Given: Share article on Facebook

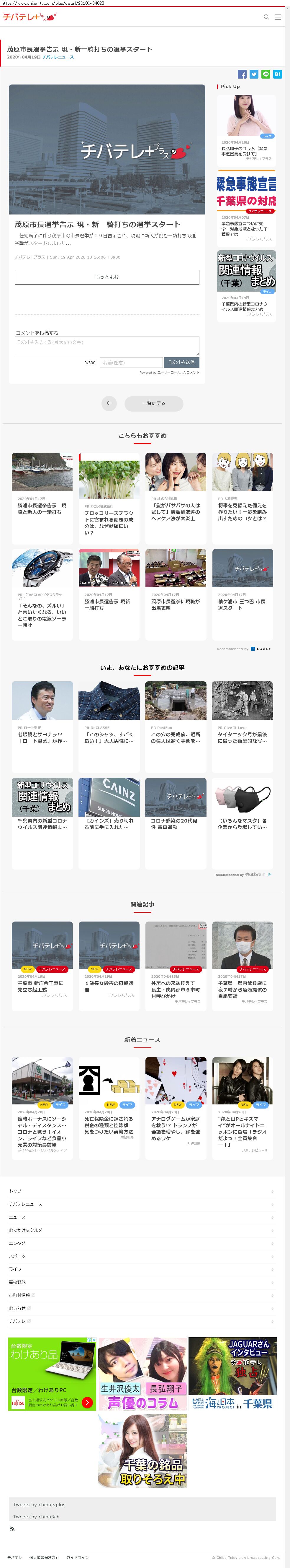Looking at the screenshot, I should [242, 74].
